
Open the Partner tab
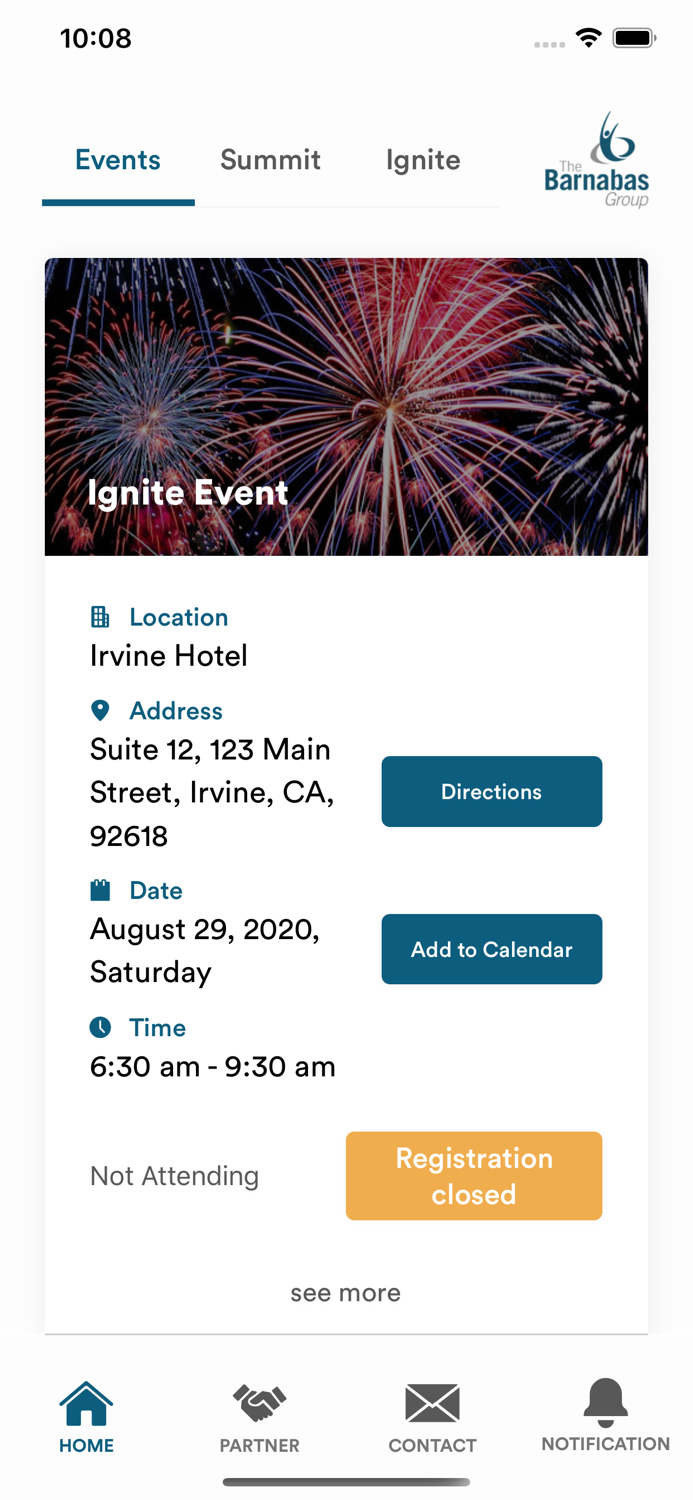260,1418
